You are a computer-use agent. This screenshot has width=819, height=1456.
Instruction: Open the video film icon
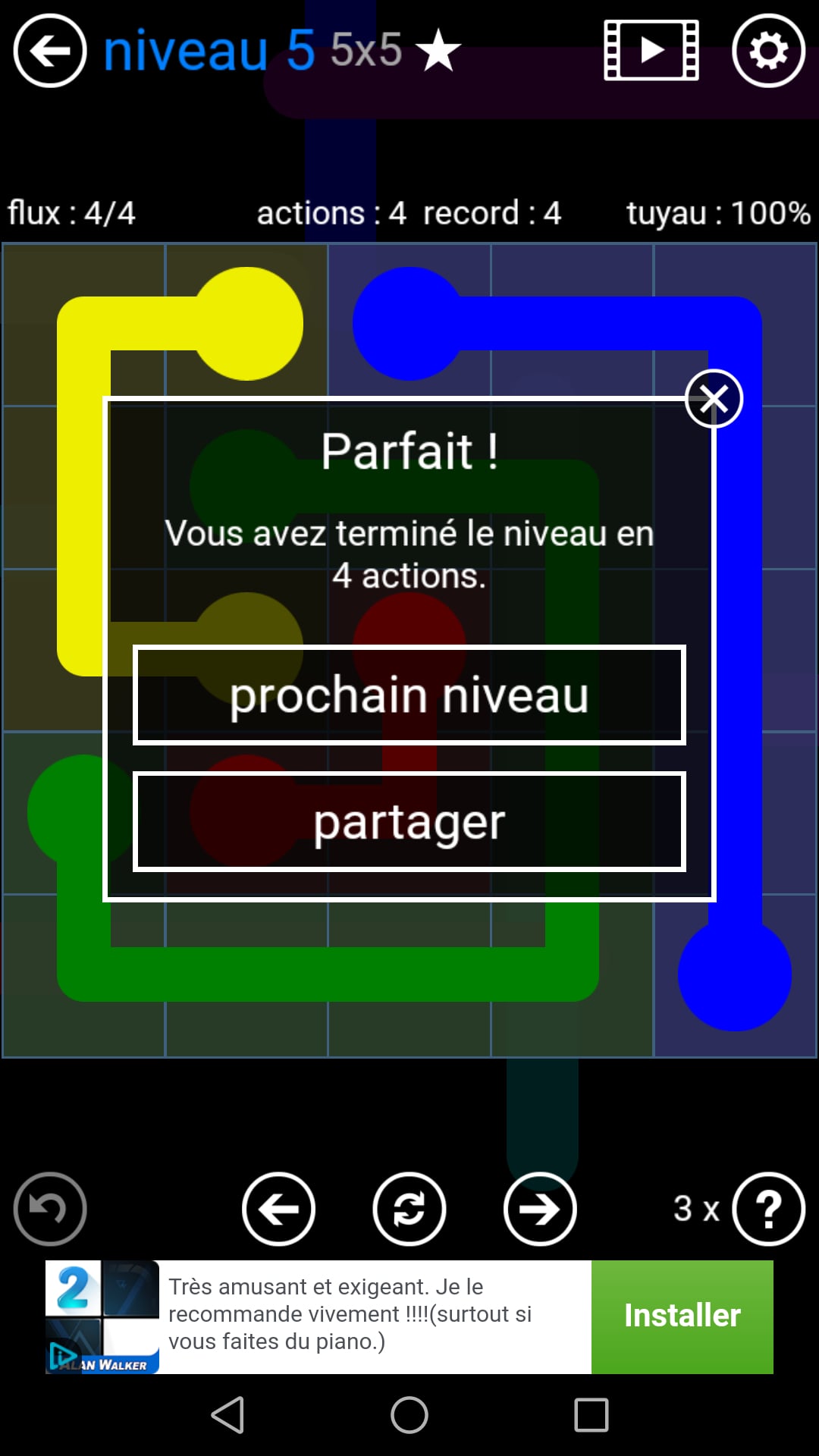tap(651, 51)
